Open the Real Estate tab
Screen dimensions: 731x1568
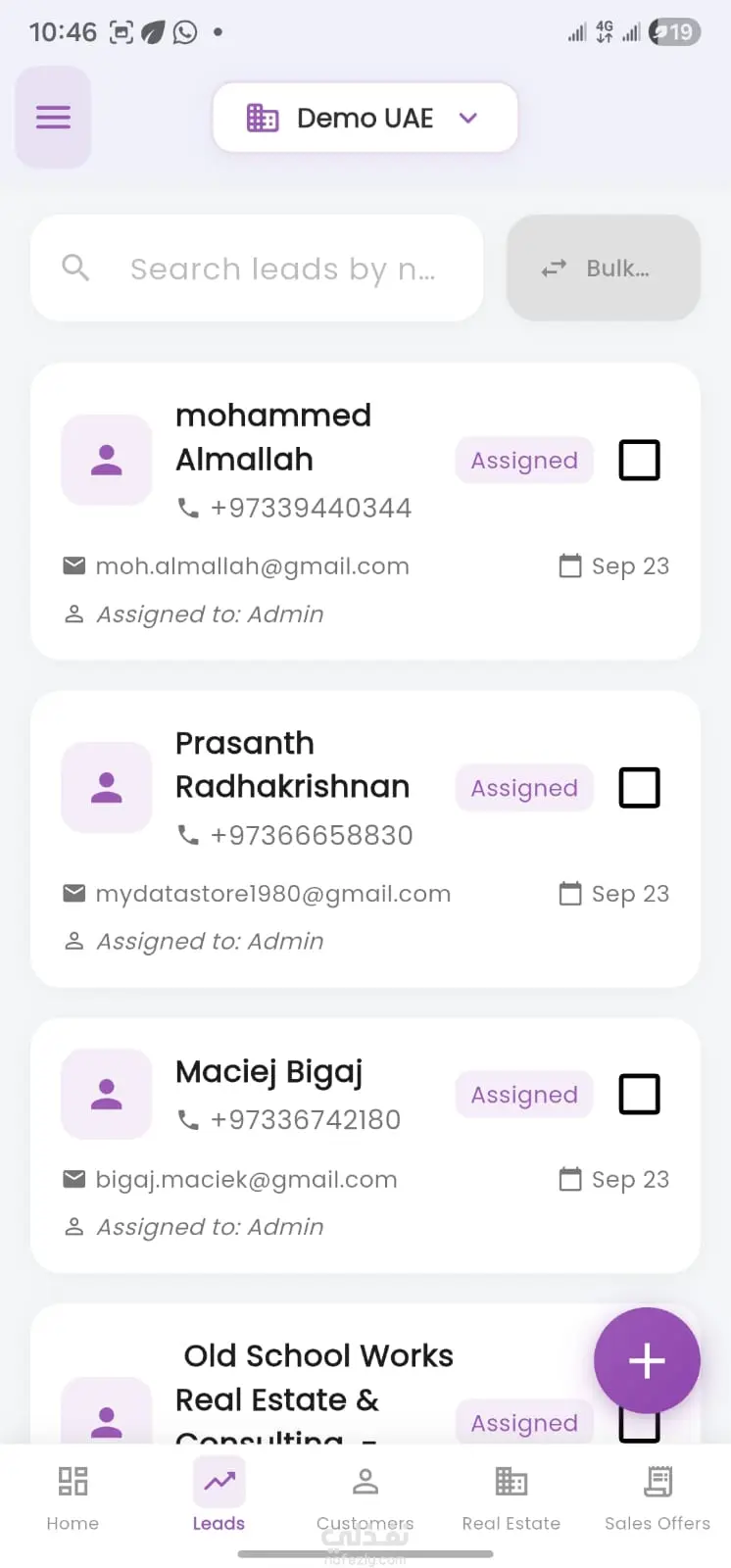(x=511, y=1496)
